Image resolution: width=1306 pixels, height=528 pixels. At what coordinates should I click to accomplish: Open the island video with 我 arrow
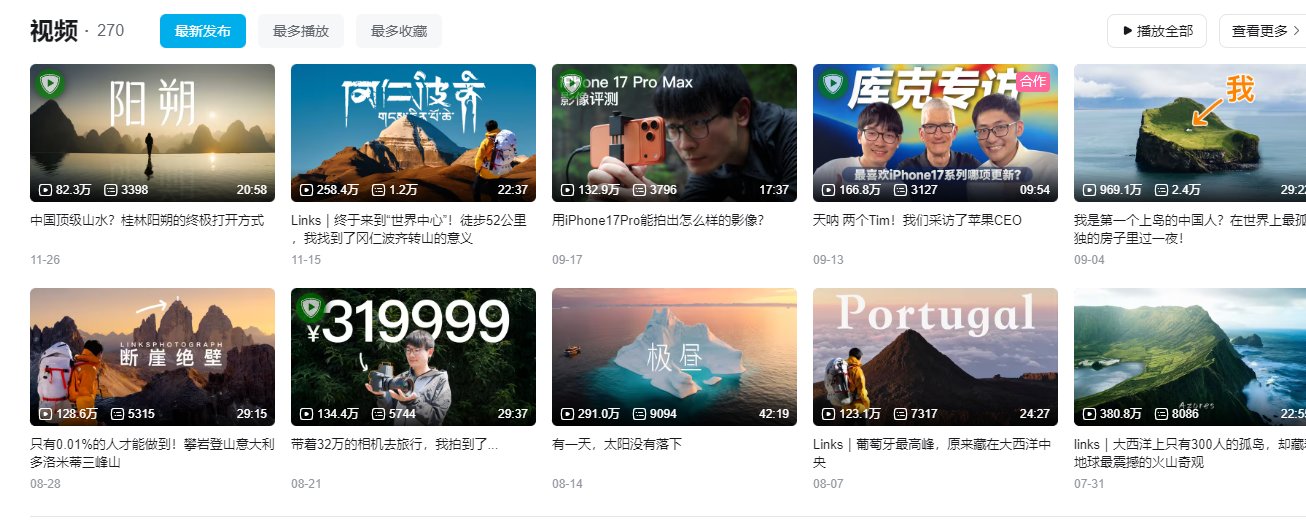[1189, 133]
